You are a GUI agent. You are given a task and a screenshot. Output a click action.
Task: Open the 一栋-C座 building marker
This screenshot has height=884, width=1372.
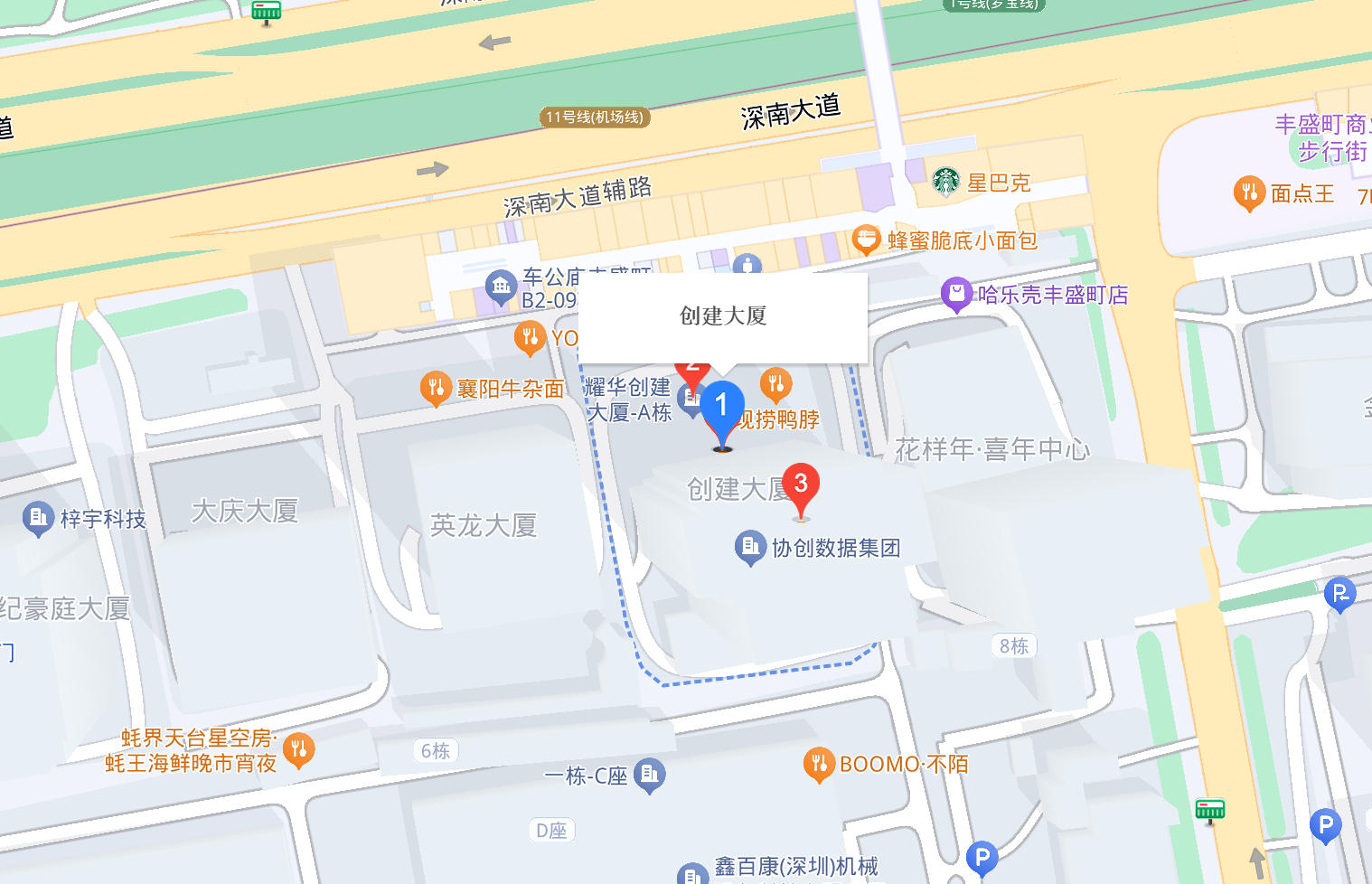tap(649, 775)
